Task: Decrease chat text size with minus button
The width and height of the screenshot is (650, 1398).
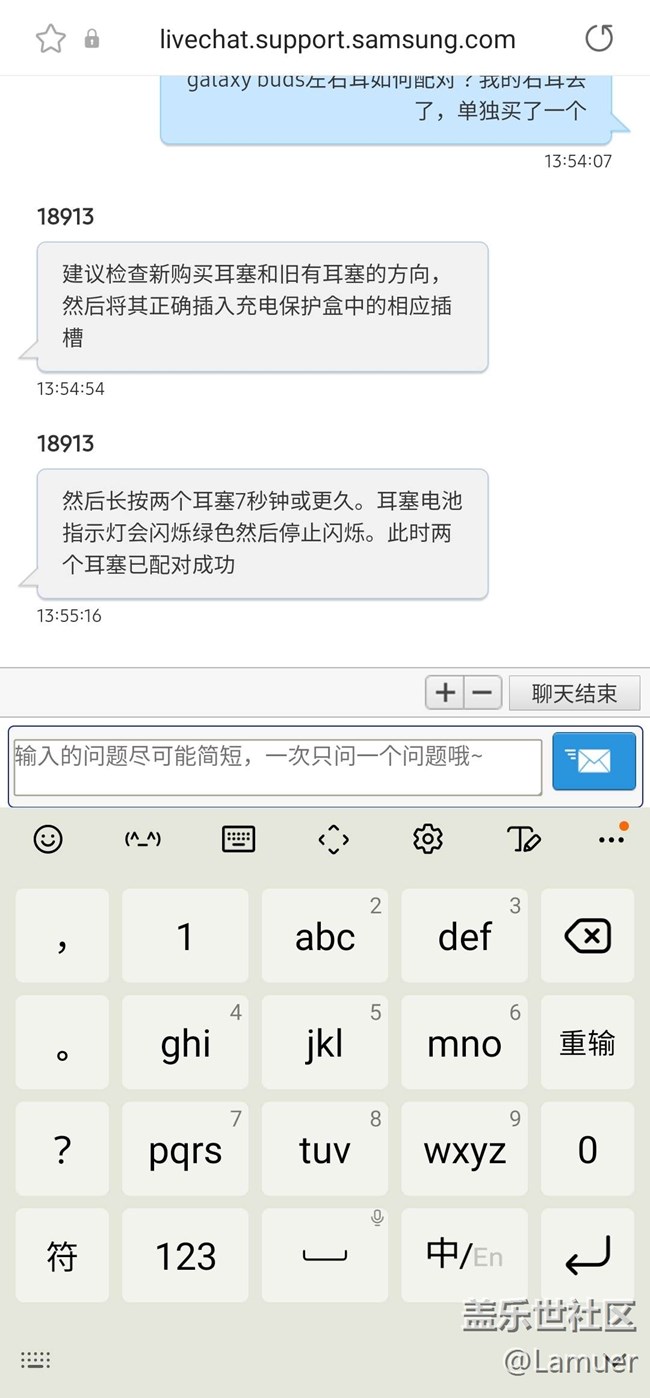Action: (482, 692)
